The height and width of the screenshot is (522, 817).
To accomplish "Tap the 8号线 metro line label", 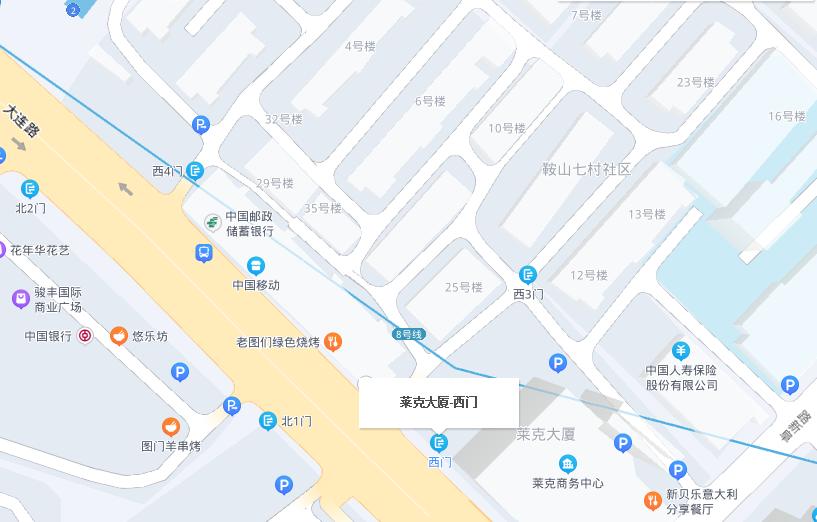I will [x=408, y=334].
